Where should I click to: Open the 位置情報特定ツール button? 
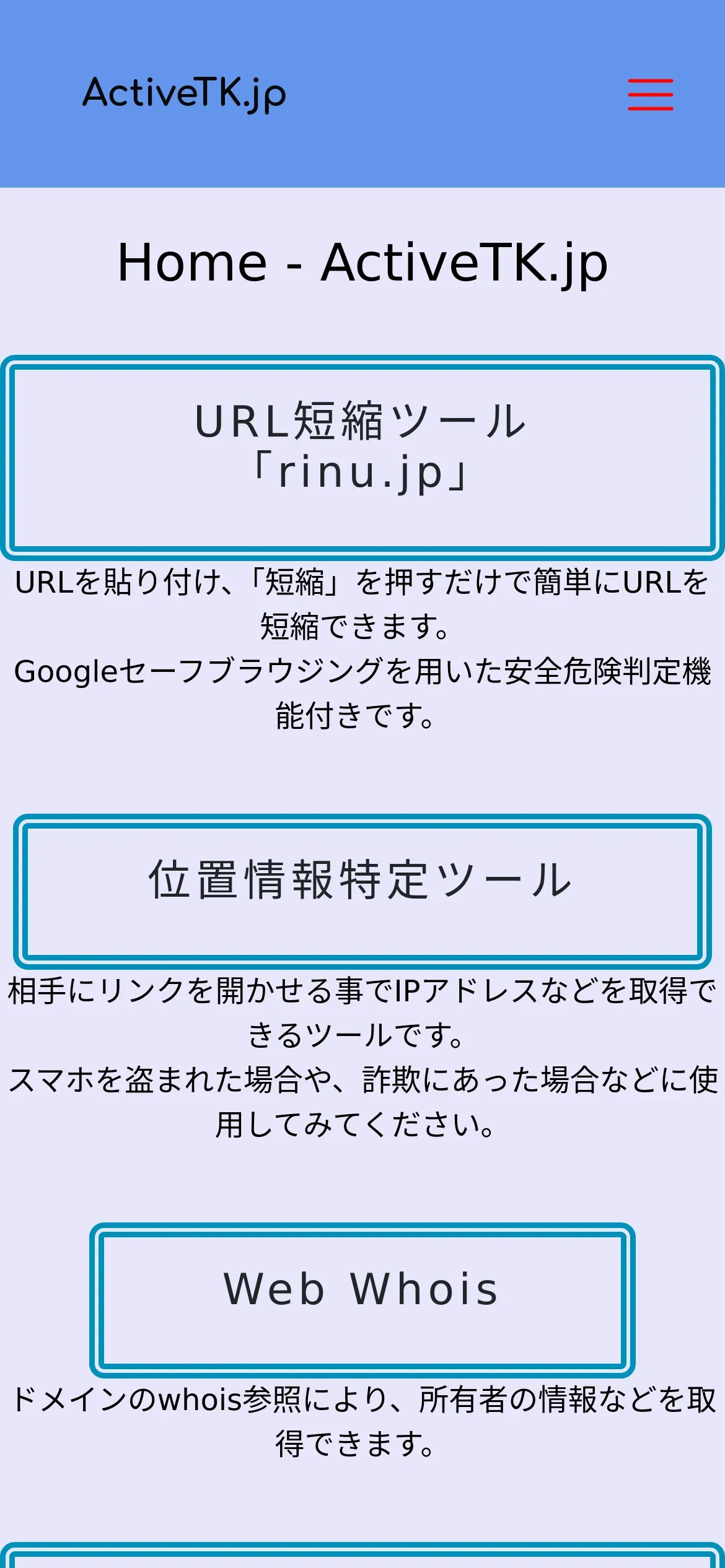362,892
